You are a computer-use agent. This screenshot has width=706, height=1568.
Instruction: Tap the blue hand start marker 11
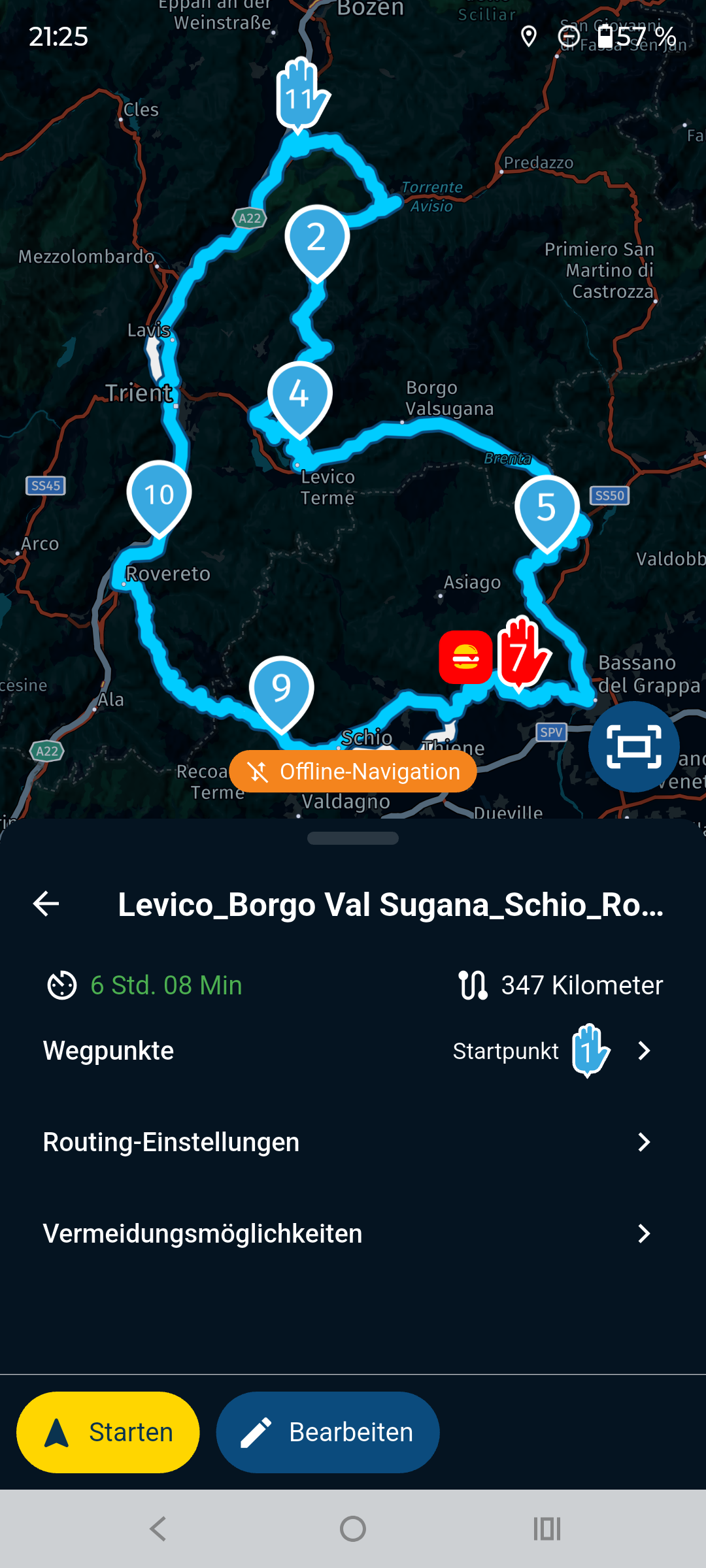tap(300, 95)
